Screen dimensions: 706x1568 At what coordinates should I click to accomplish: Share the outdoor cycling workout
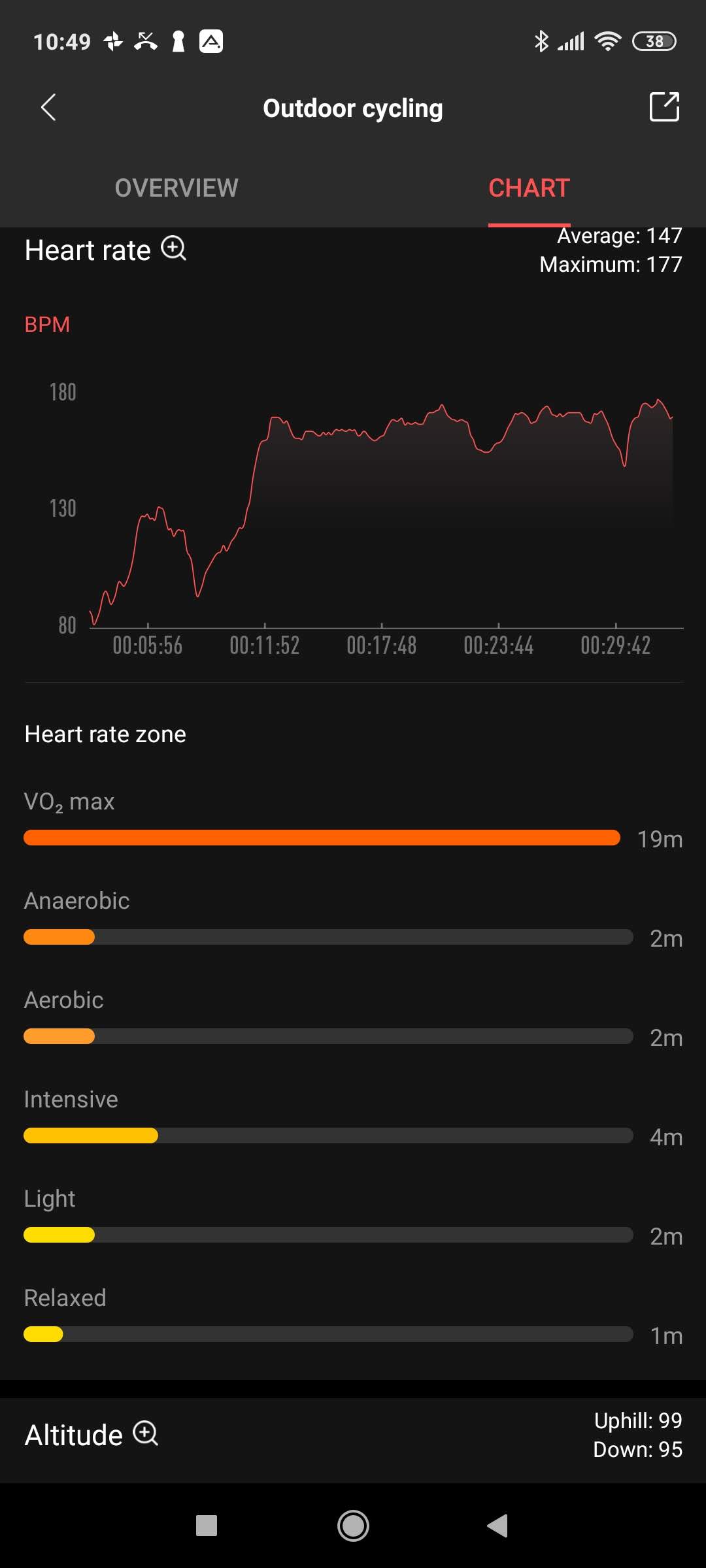(x=664, y=106)
